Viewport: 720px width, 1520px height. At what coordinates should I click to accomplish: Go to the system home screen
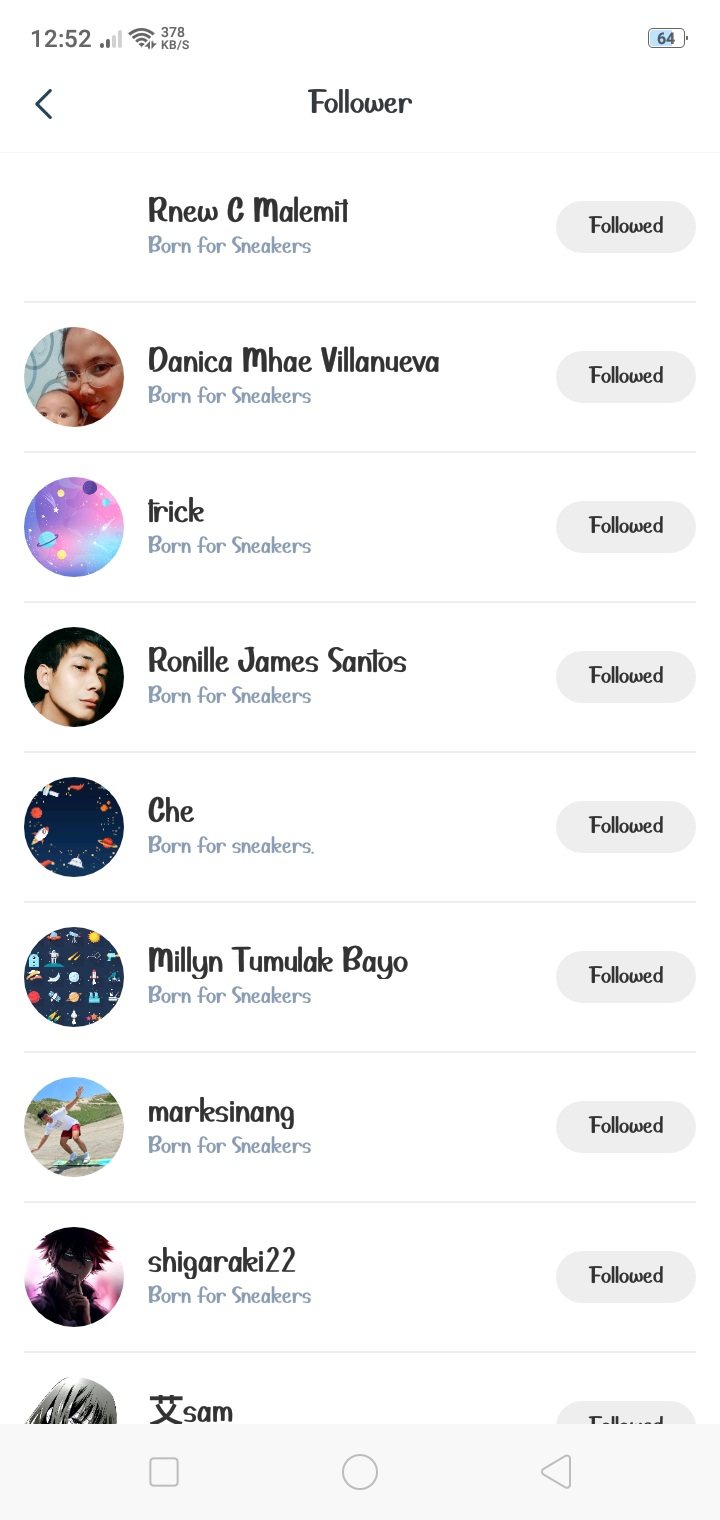tap(360, 1472)
